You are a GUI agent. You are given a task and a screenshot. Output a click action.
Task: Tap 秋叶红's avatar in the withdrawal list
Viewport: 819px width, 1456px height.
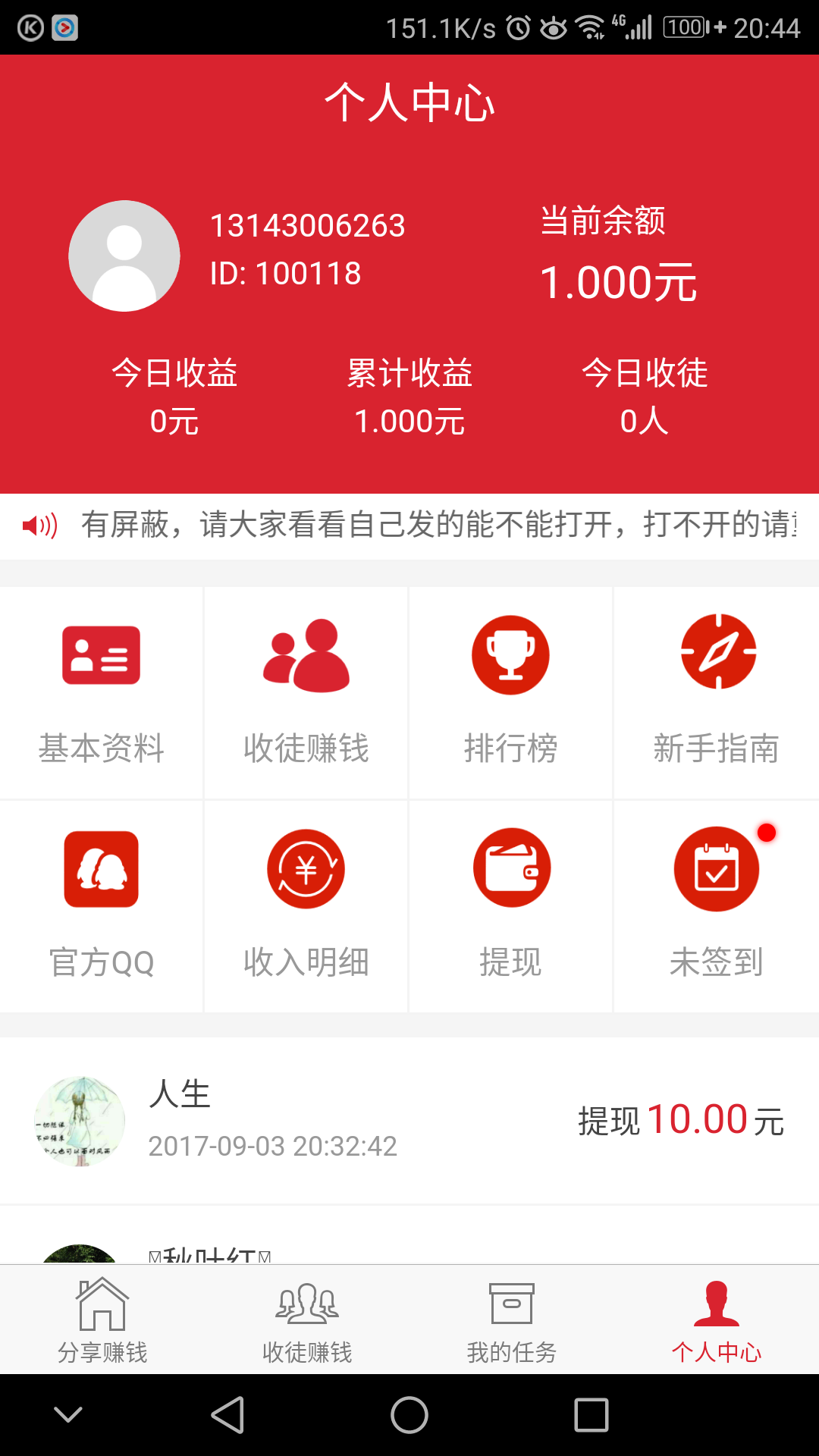coord(80,1251)
